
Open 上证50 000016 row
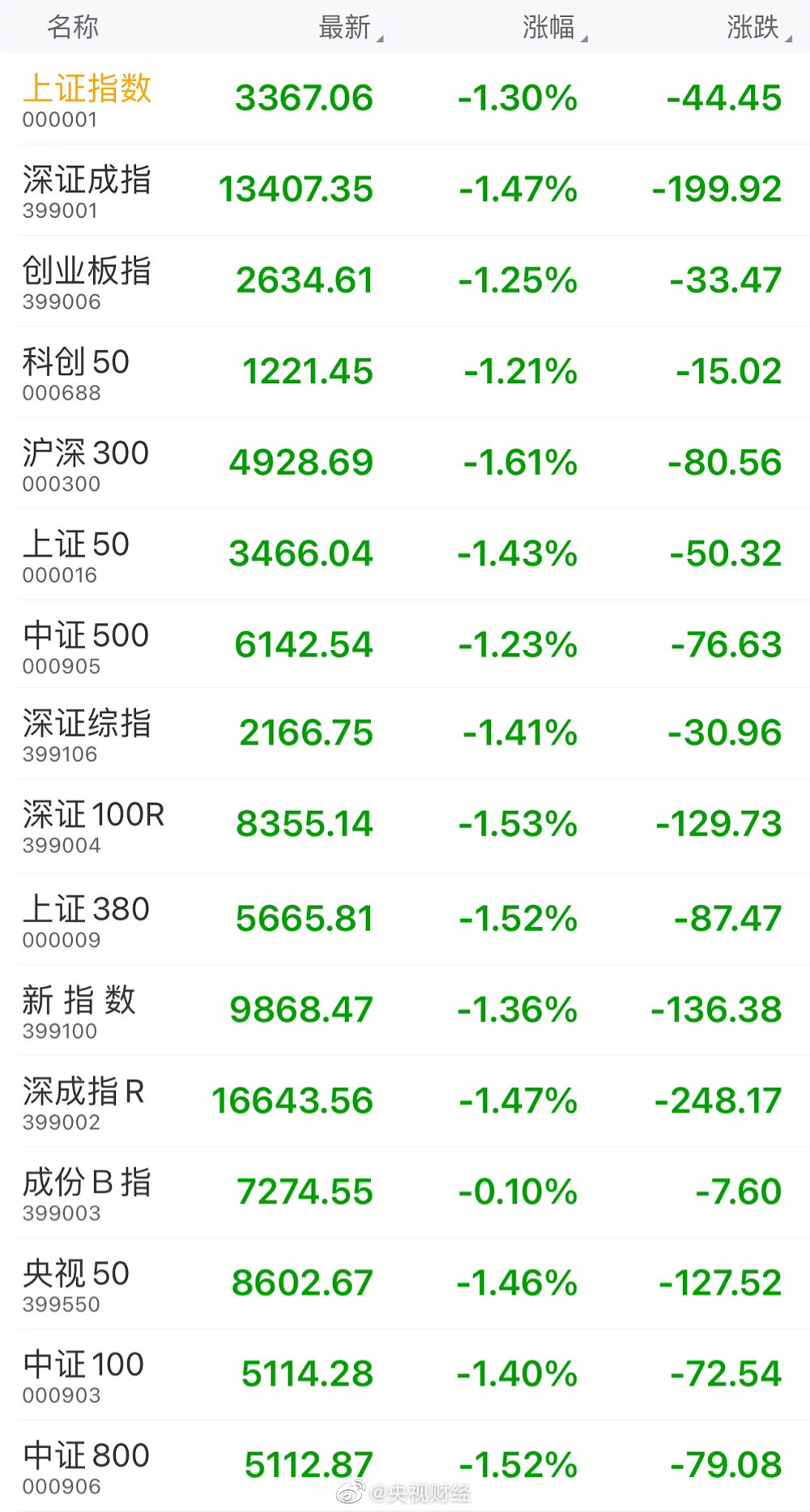[x=405, y=554]
